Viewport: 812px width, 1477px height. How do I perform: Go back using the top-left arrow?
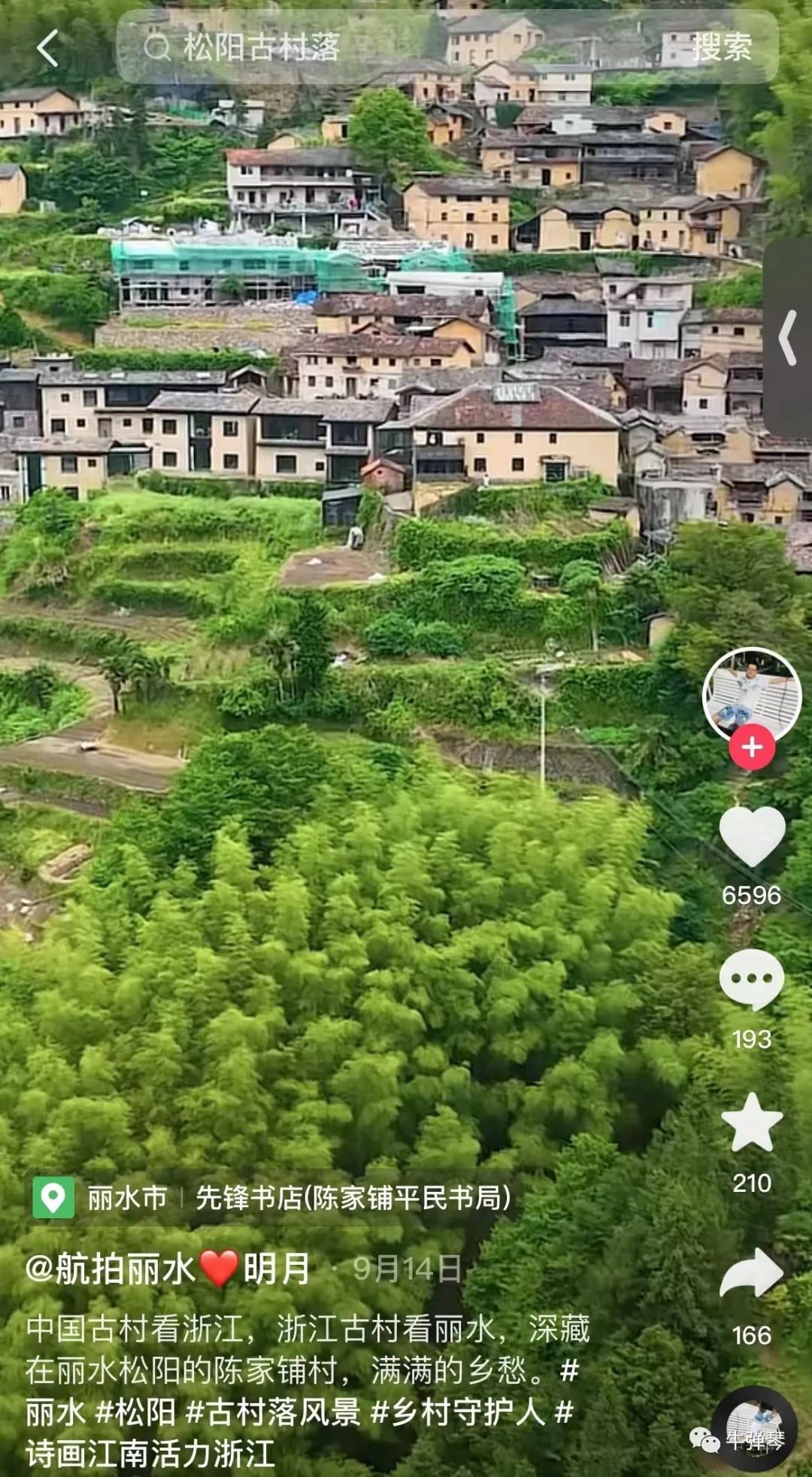(x=47, y=49)
